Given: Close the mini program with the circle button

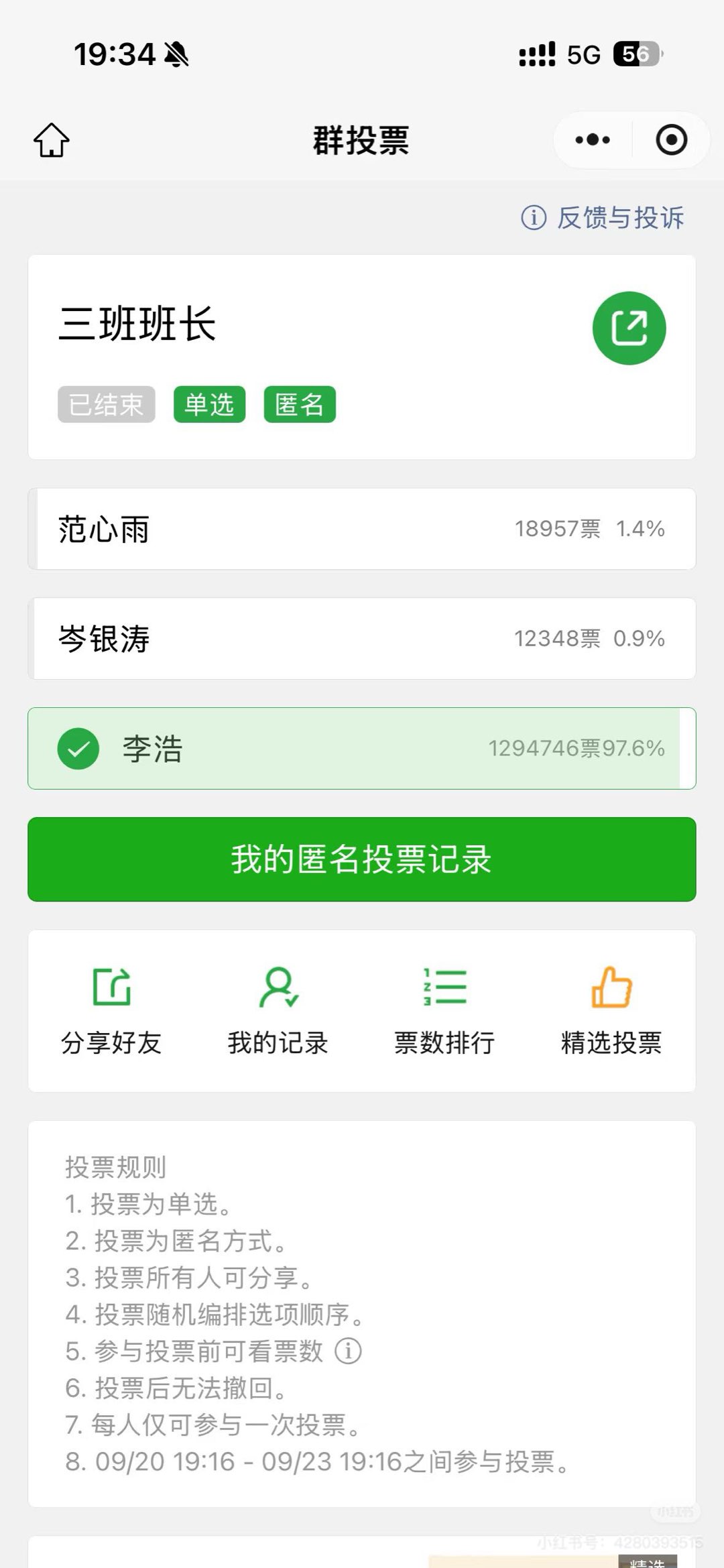Looking at the screenshot, I should point(671,140).
